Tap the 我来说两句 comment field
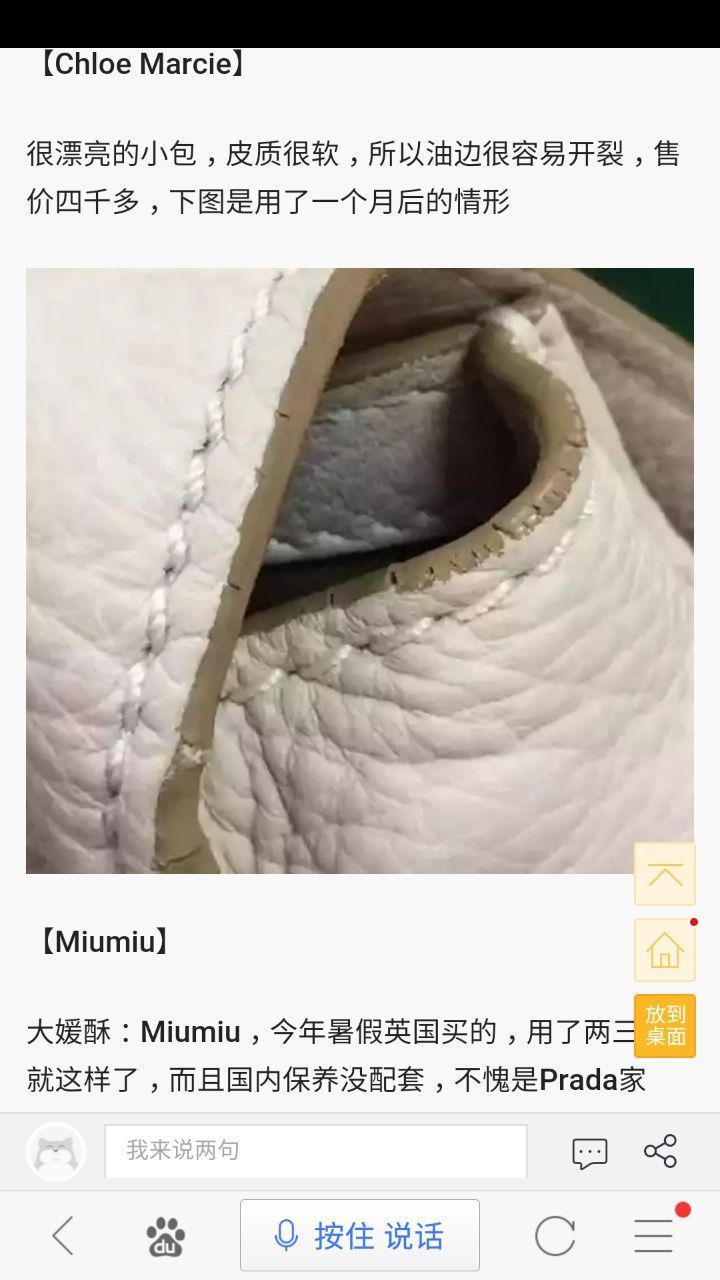The image size is (720, 1280). pos(315,1152)
